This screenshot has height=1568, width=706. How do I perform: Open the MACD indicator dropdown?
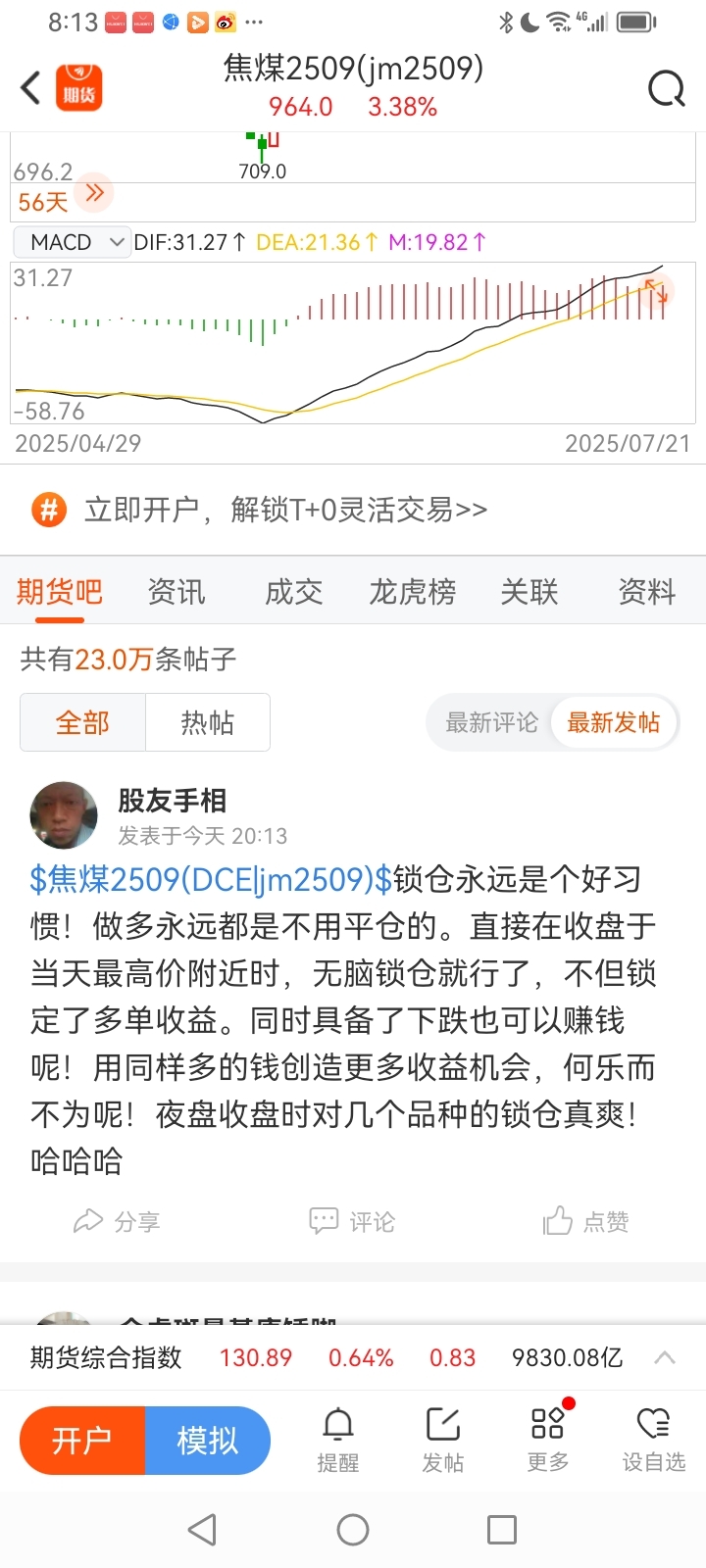(x=72, y=241)
